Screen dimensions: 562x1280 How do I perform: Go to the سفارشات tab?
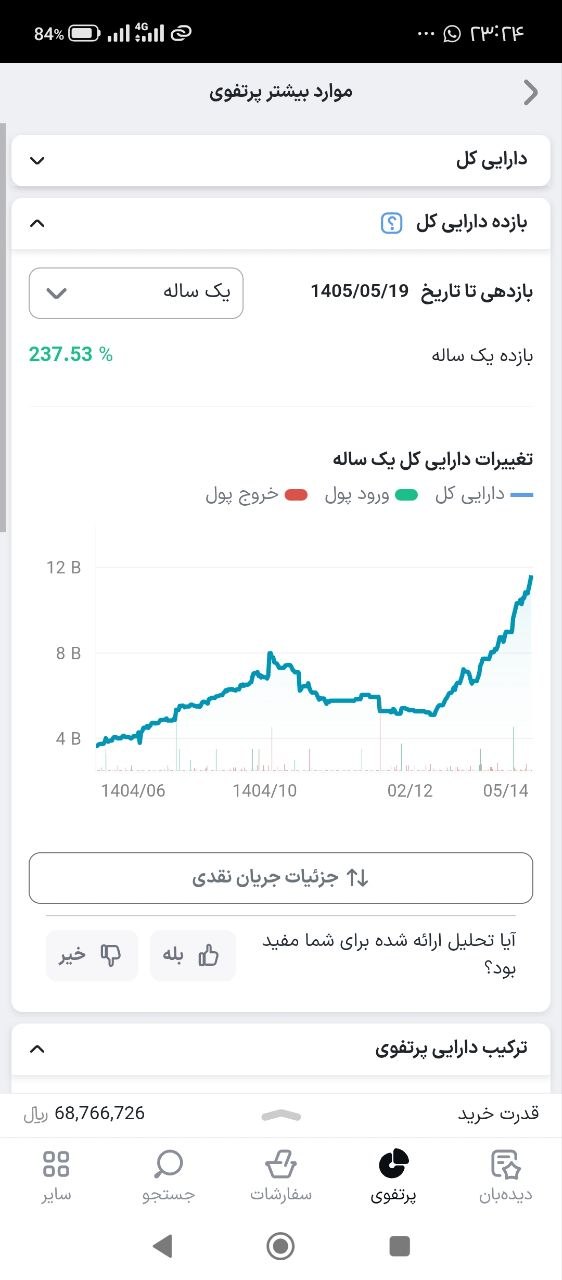click(x=281, y=1176)
